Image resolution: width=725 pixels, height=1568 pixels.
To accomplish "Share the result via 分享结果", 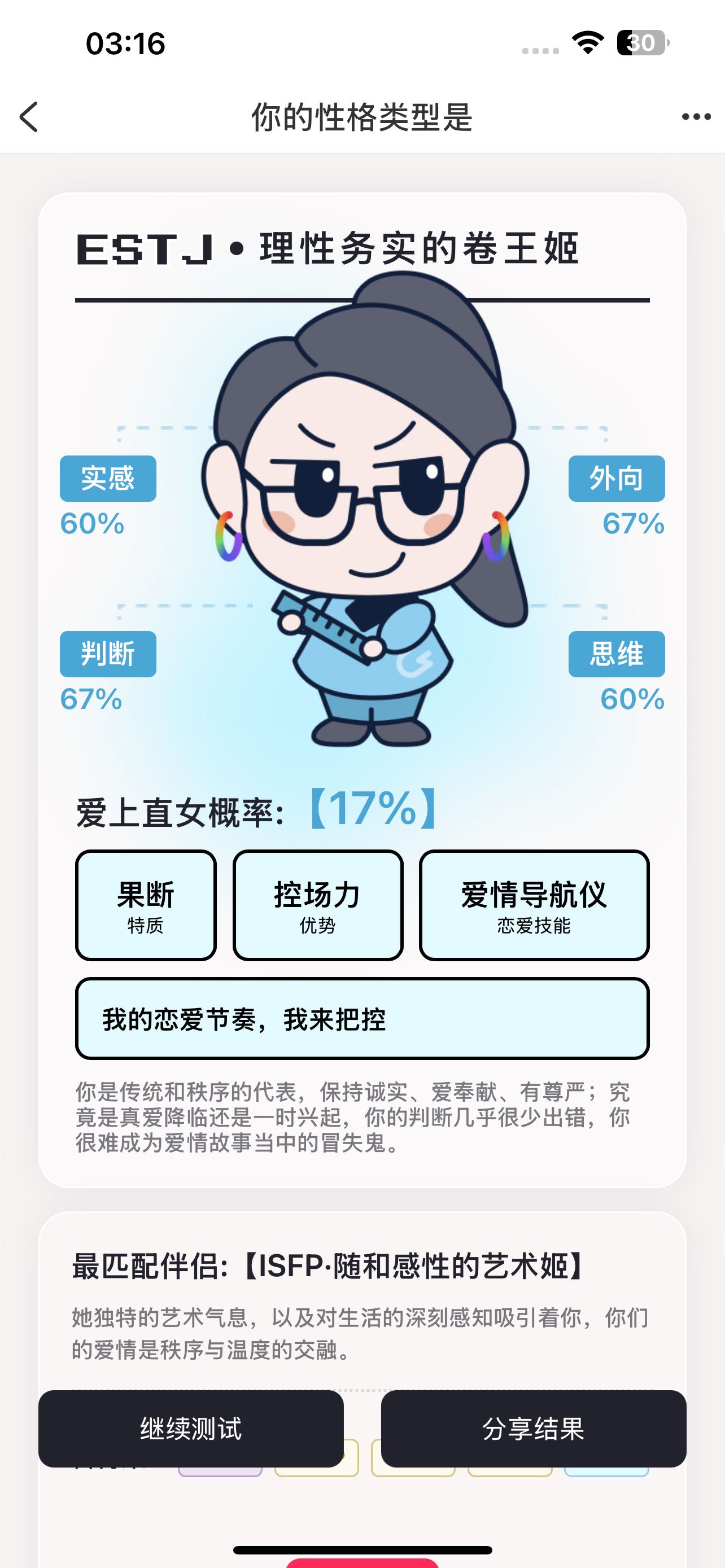I will 533,1429.
